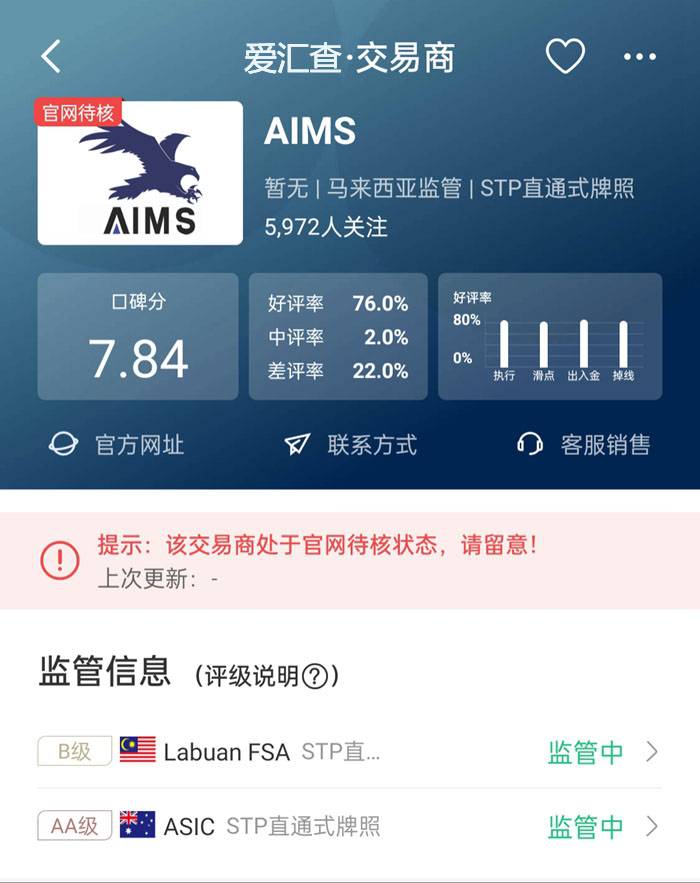
Task: Open the three-dot overflow menu
Action: (640, 57)
